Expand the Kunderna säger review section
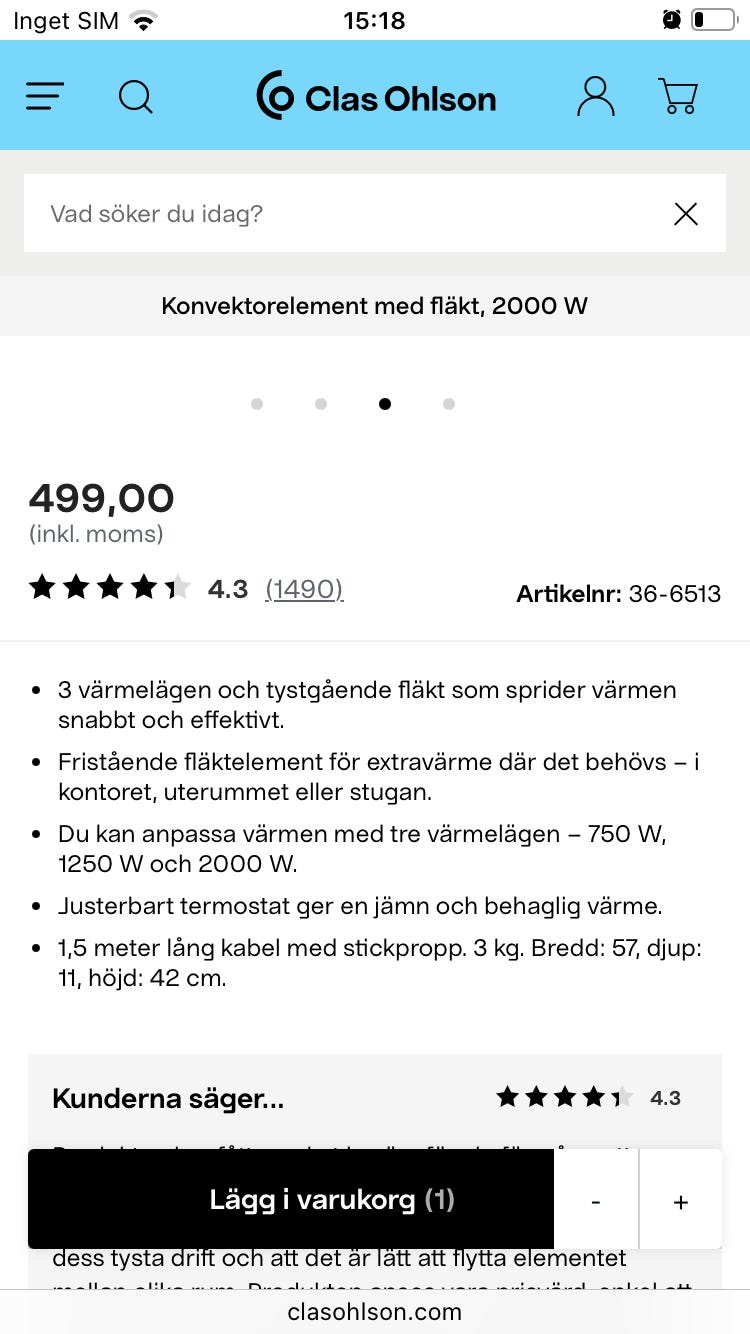 pyautogui.click(x=167, y=1098)
